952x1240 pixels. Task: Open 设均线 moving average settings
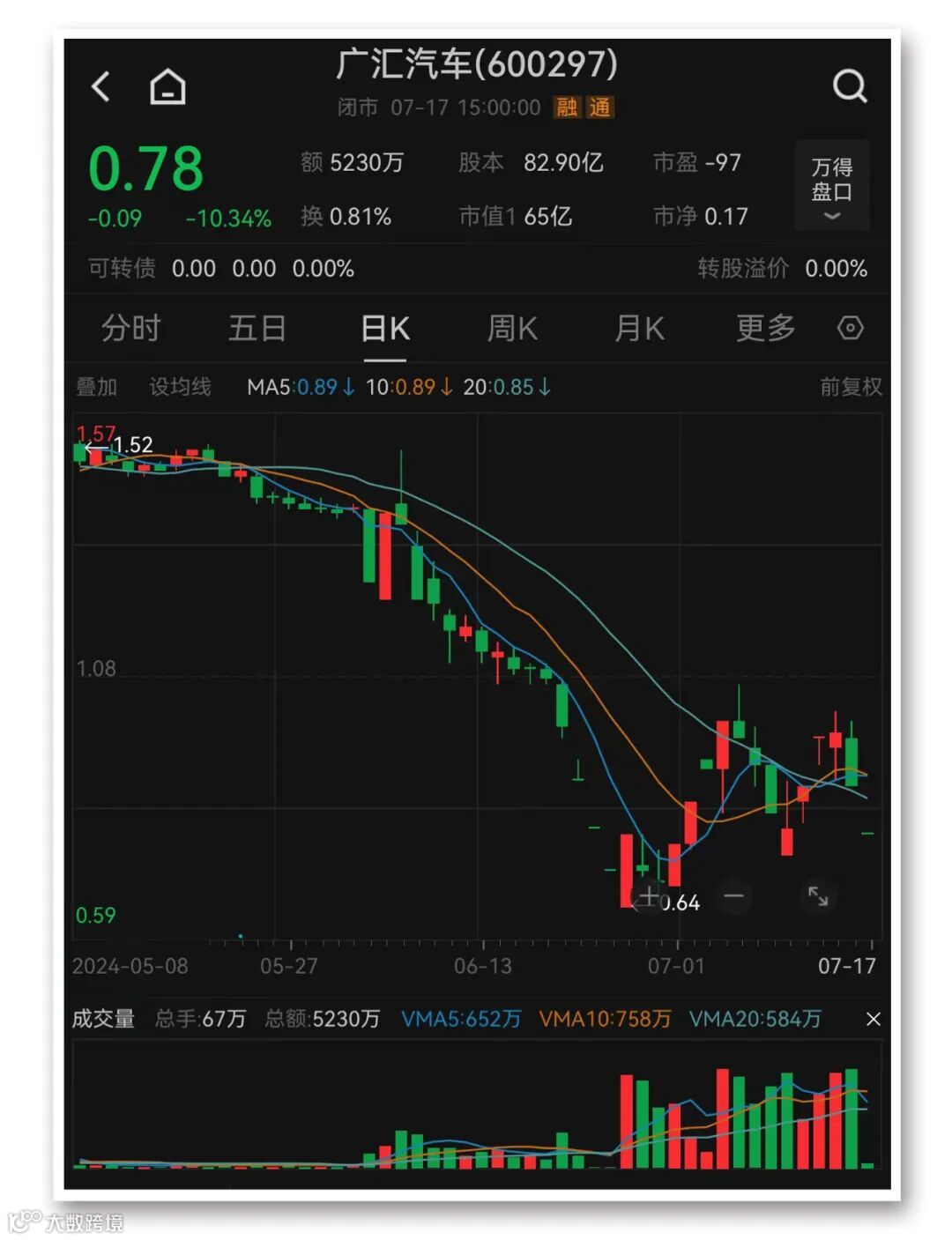pos(180,387)
